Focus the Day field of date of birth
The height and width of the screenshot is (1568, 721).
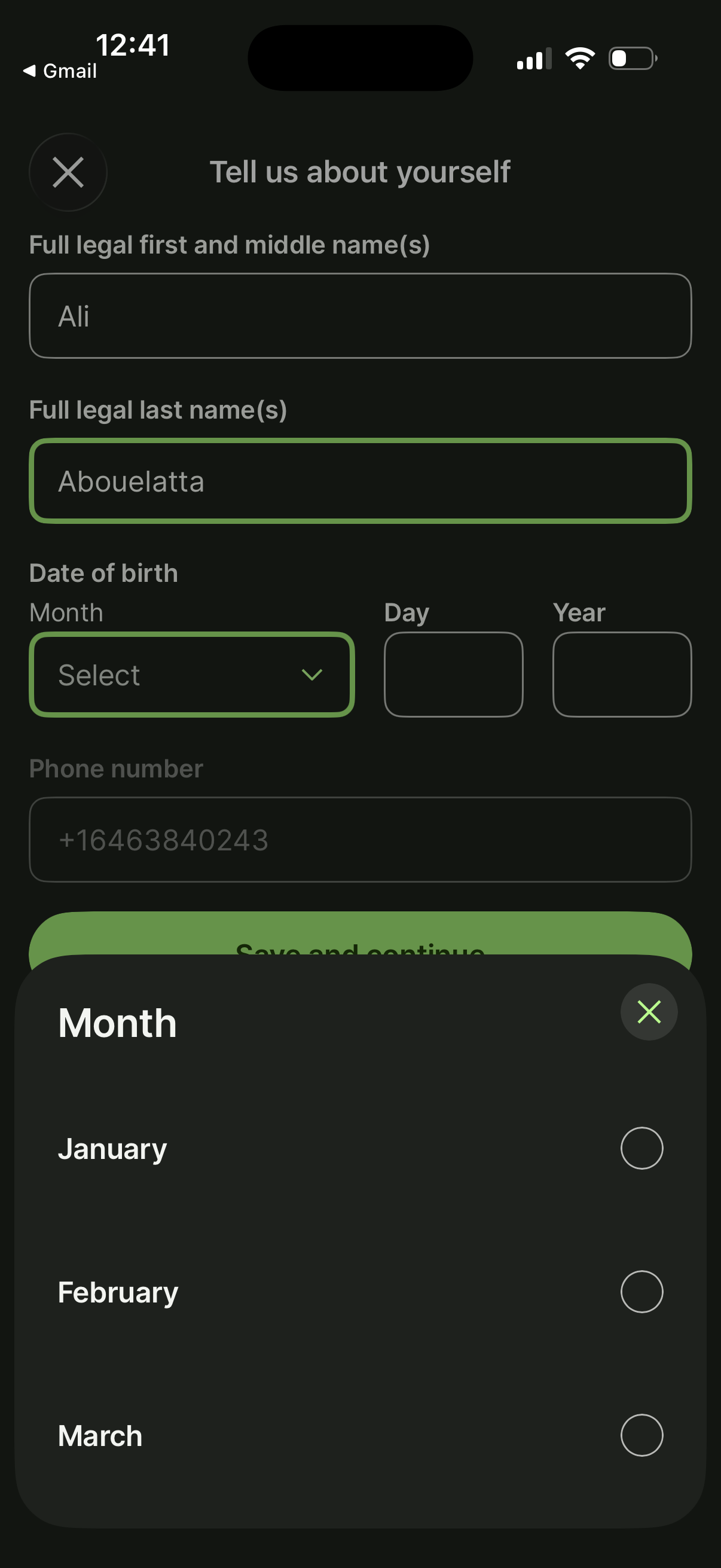(x=453, y=675)
